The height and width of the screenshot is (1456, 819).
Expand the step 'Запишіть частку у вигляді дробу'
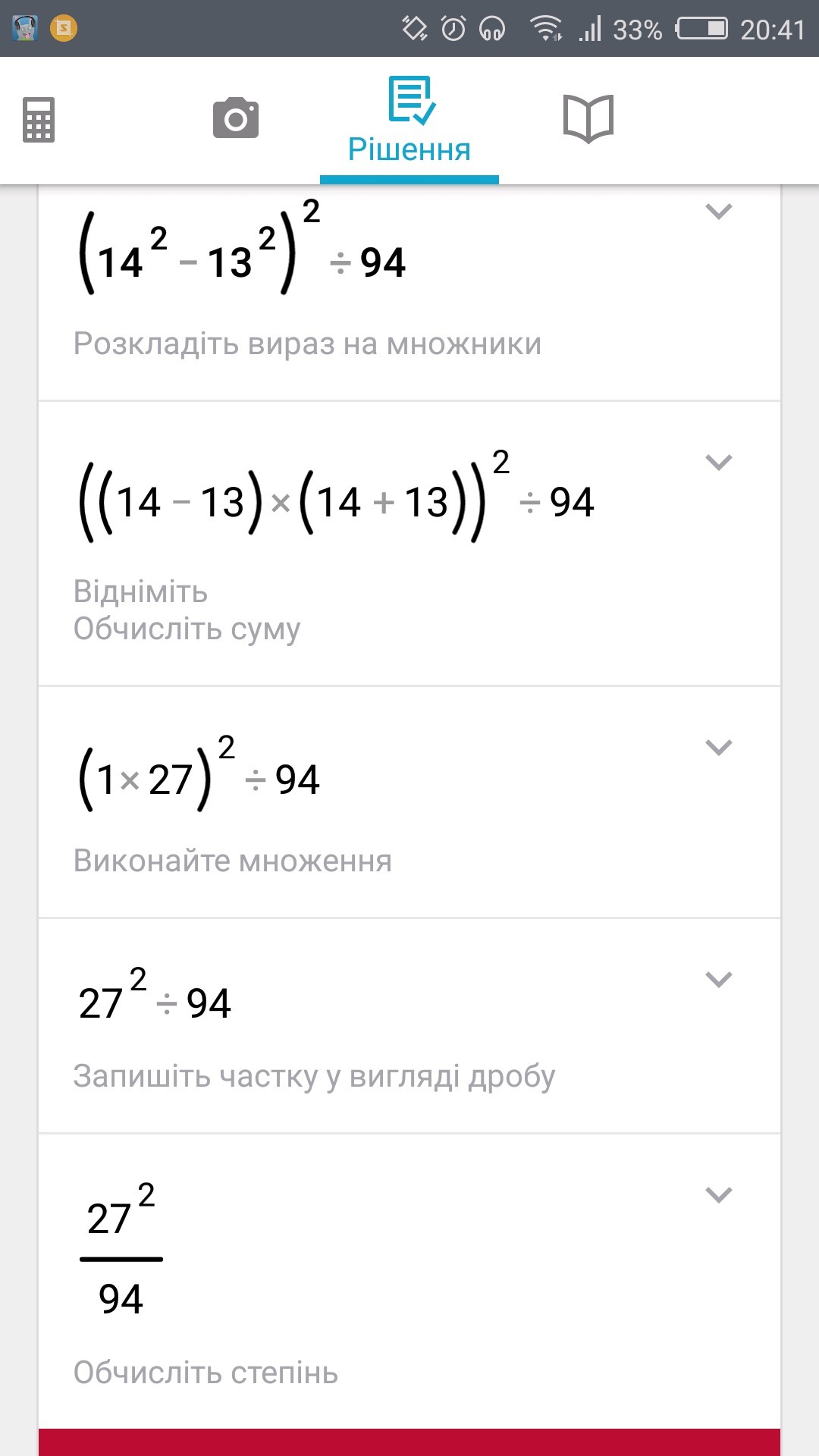718,979
